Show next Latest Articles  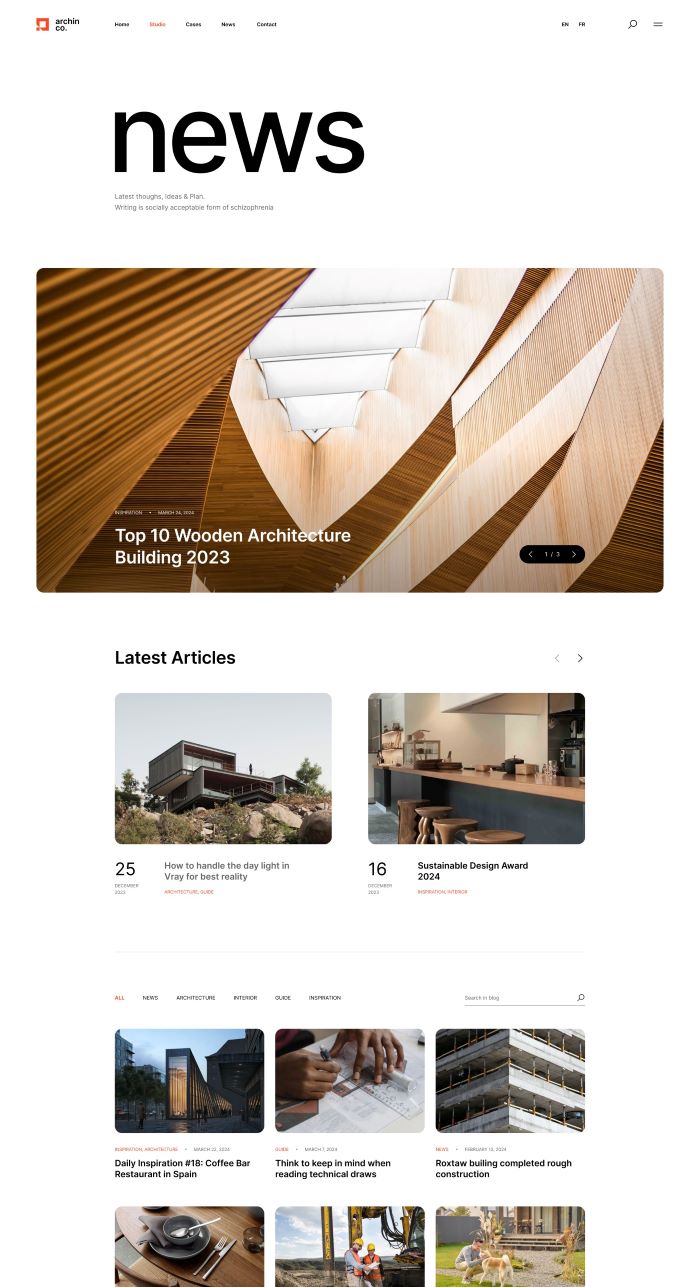click(580, 658)
